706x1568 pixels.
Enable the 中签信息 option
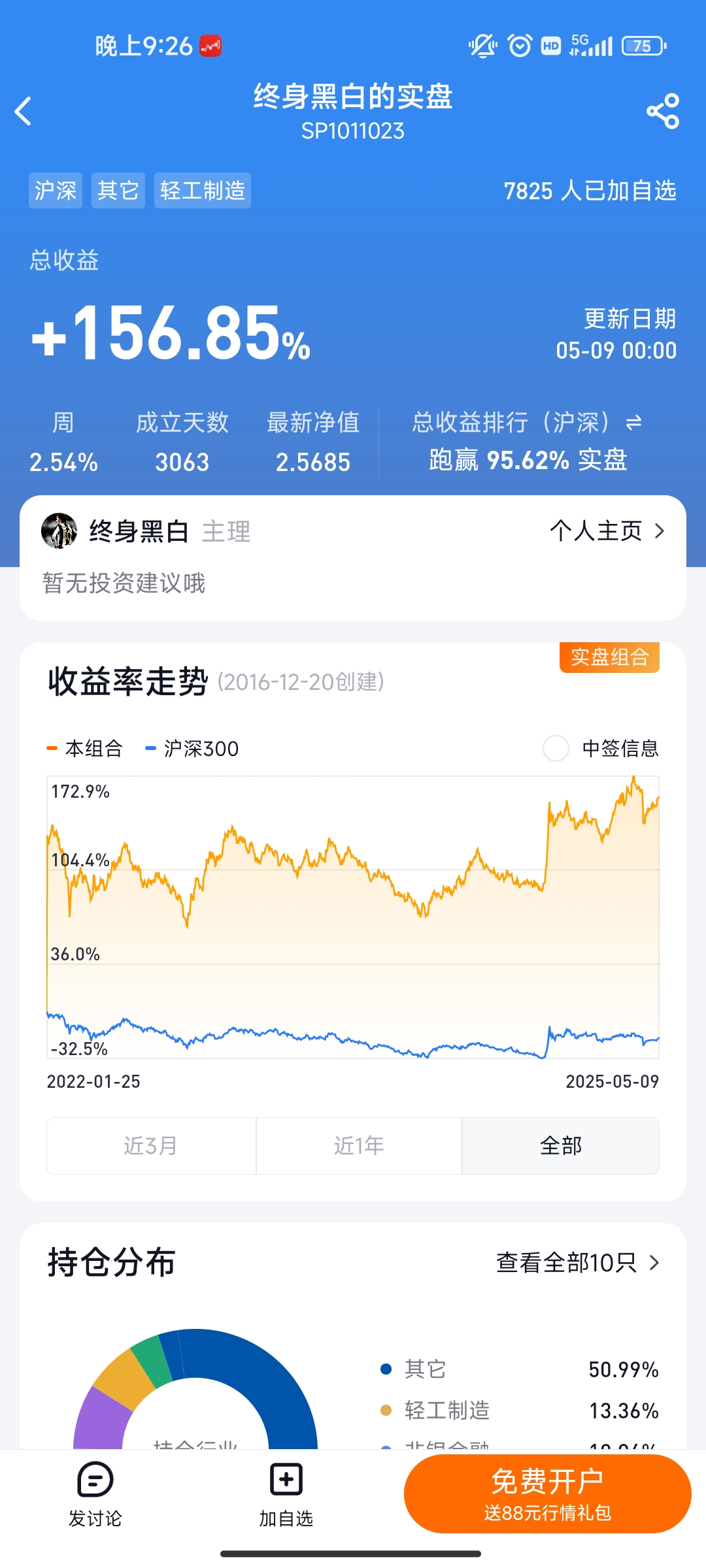coord(556,749)
